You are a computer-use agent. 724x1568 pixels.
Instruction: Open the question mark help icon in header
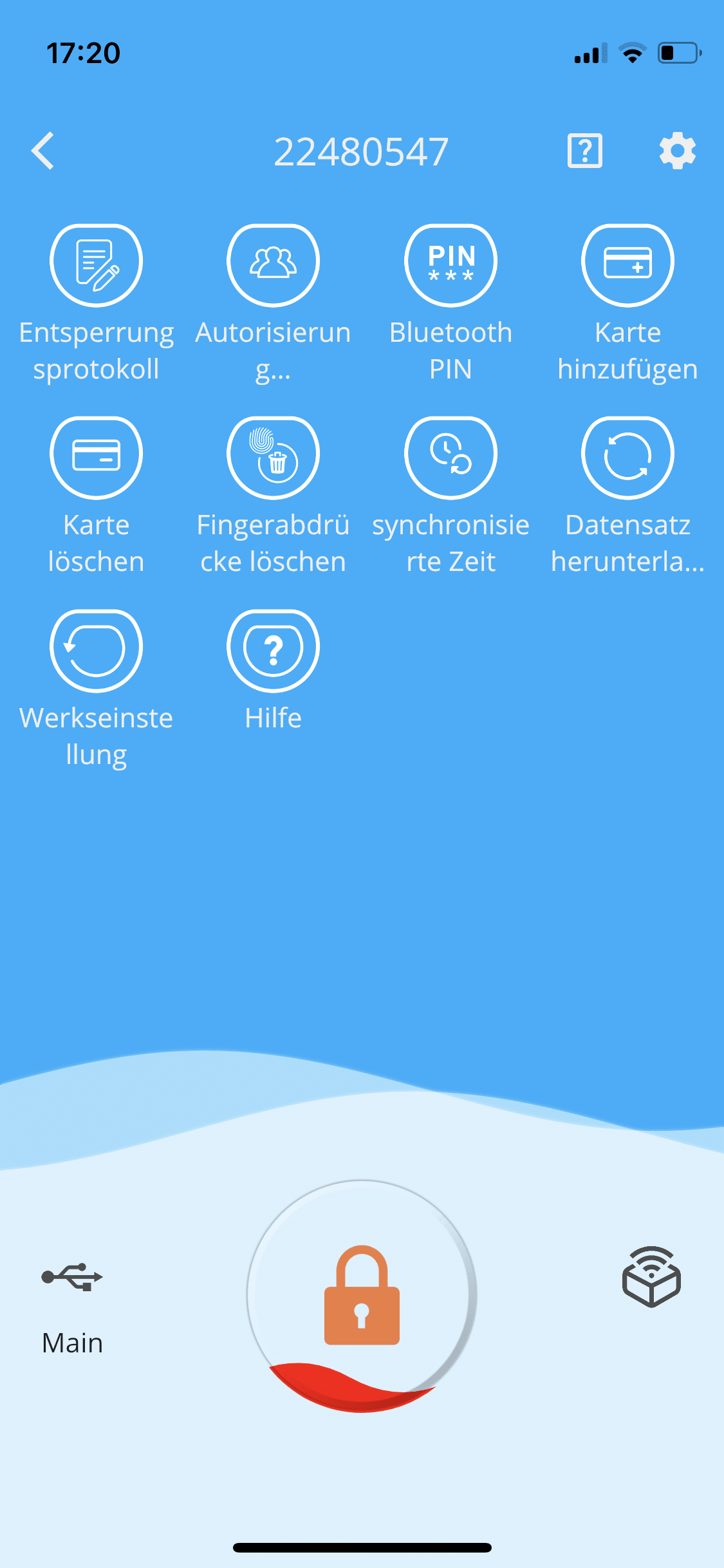click(584, 151)
